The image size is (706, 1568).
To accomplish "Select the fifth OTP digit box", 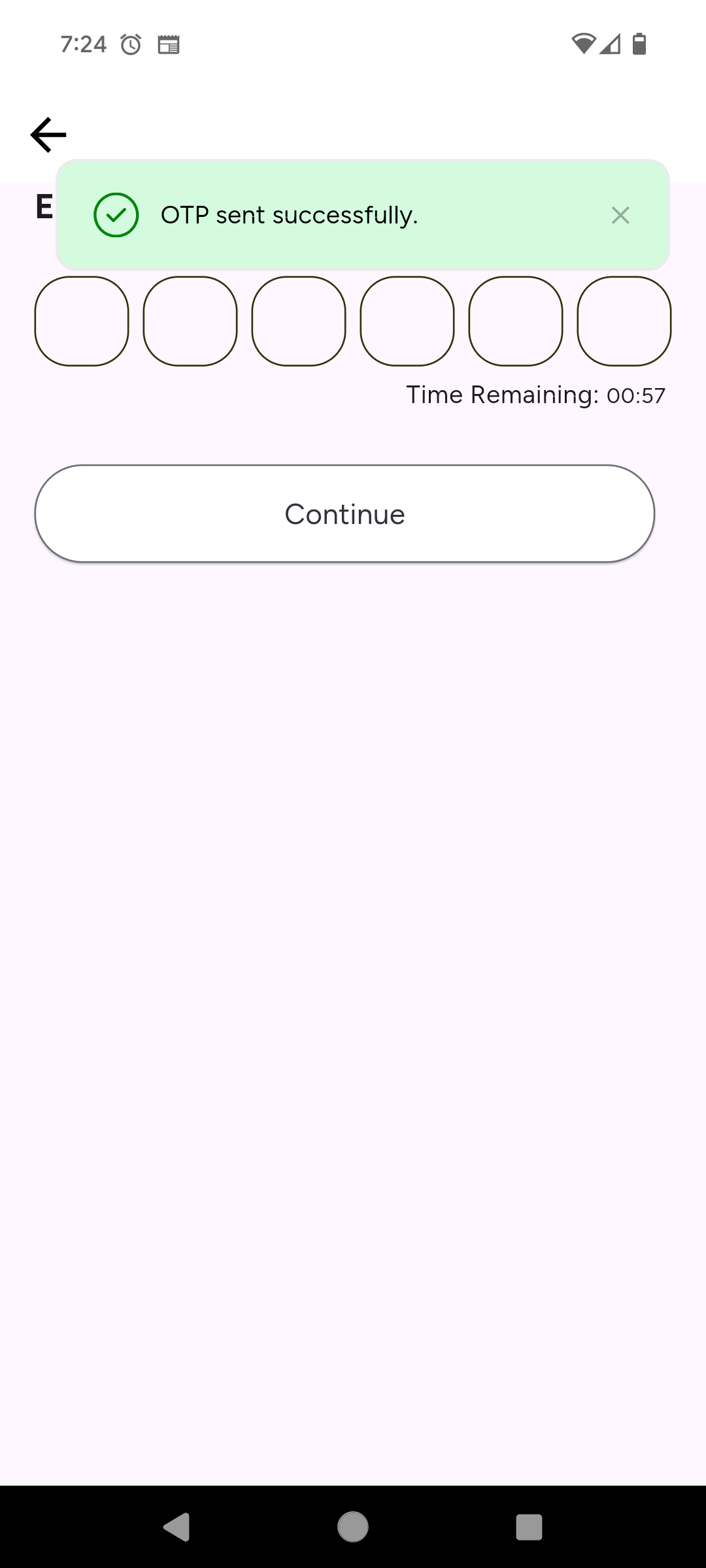I will [516, 321].
